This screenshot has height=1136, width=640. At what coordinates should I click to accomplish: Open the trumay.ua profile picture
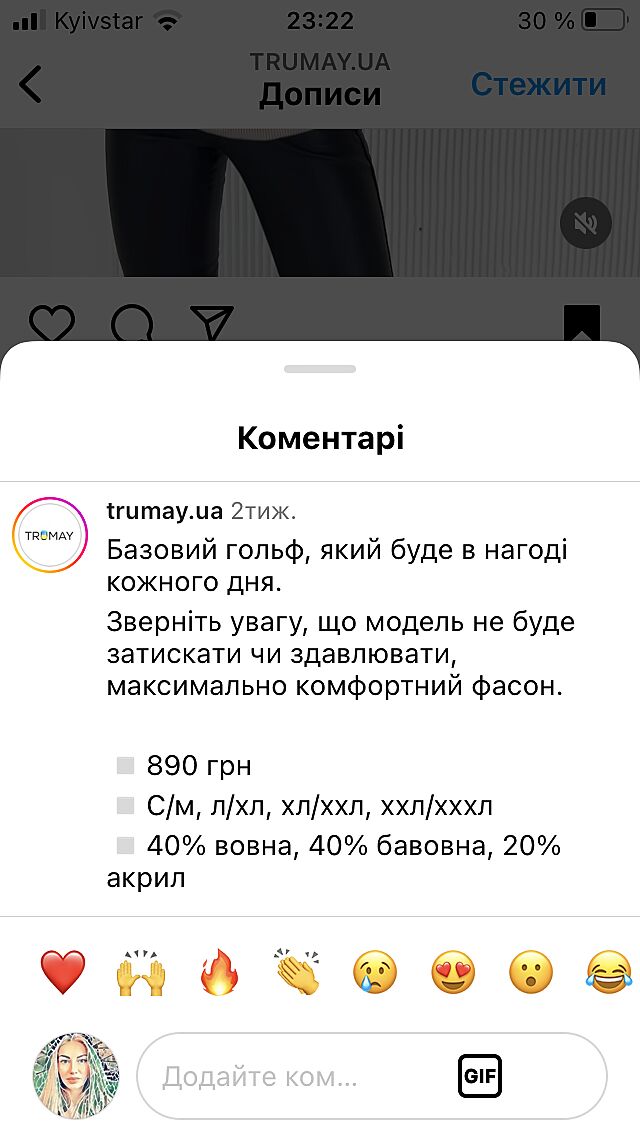[50, 535]
